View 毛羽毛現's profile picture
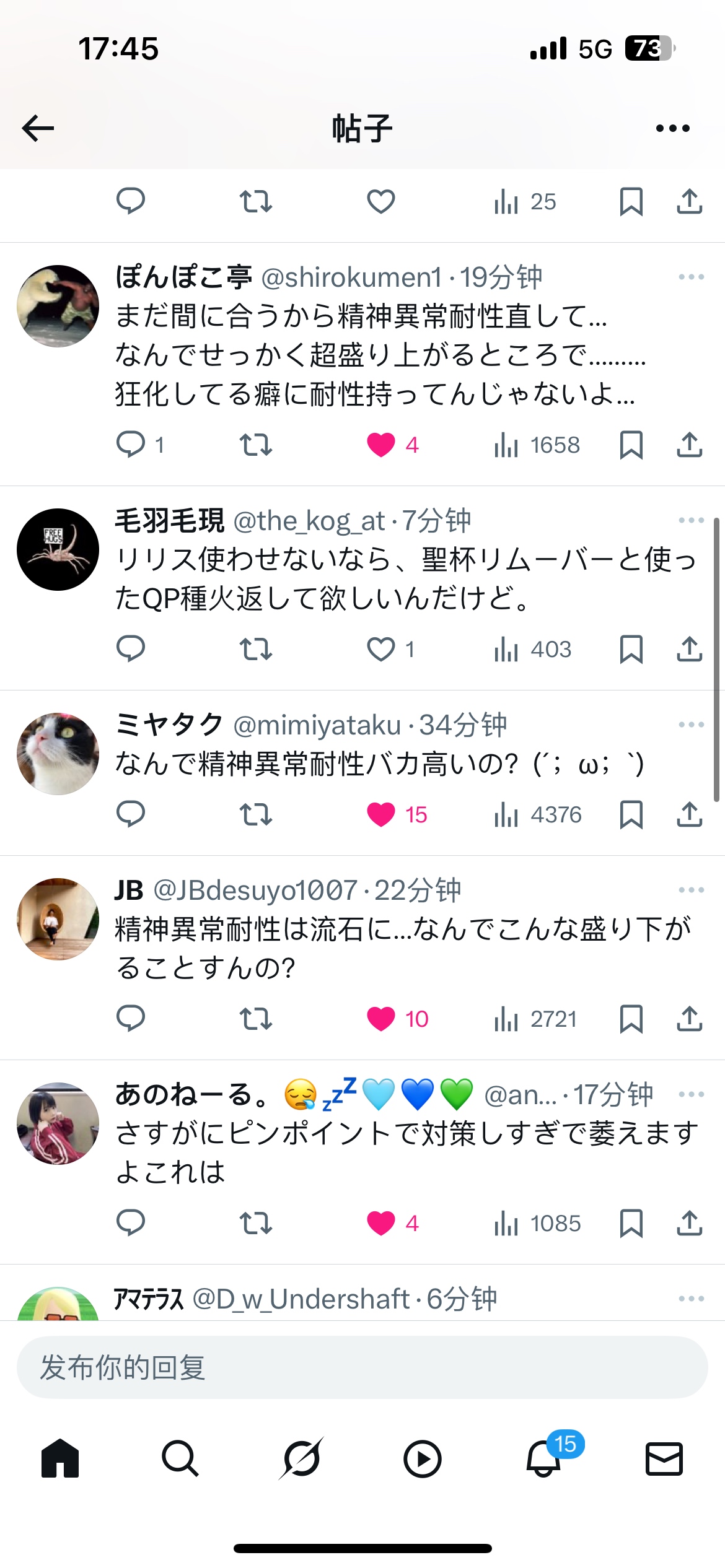725x1568 pixels. [x=58, y=549]
